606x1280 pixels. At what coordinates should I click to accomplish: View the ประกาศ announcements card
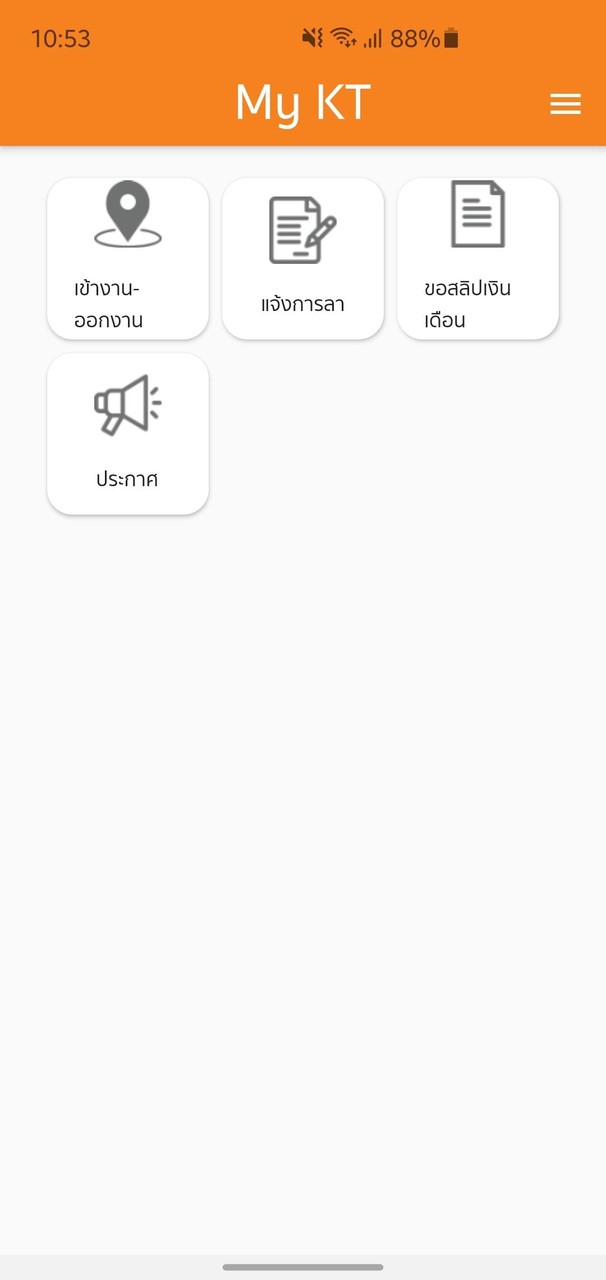tap(128, 434)
